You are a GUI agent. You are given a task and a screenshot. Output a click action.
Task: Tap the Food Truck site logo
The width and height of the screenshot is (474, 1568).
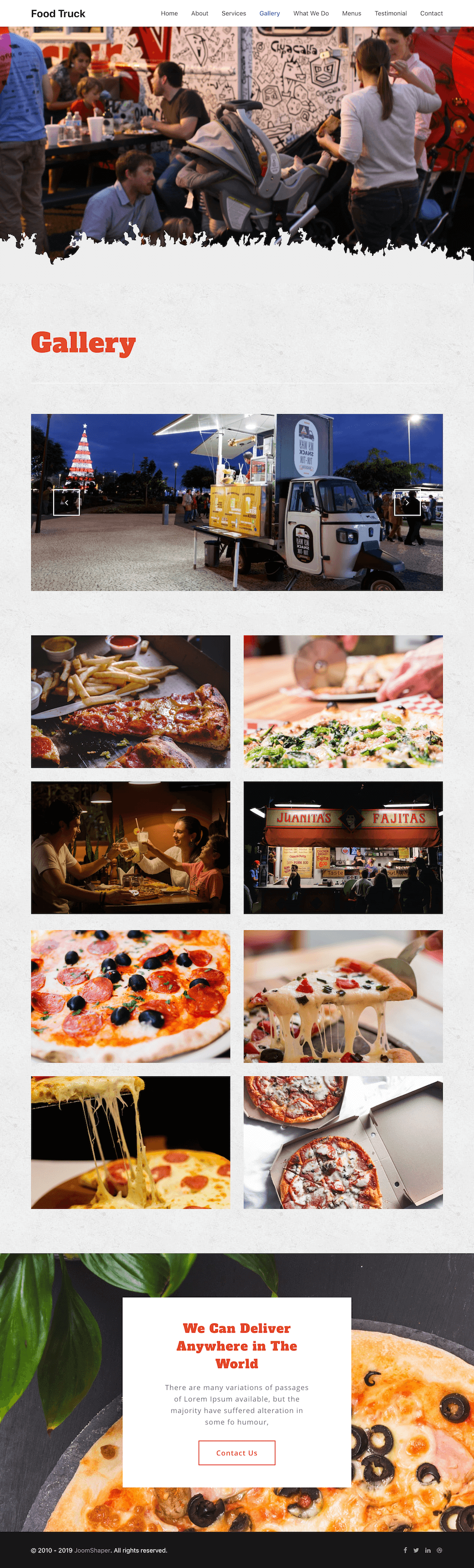[x=58, y=13]
